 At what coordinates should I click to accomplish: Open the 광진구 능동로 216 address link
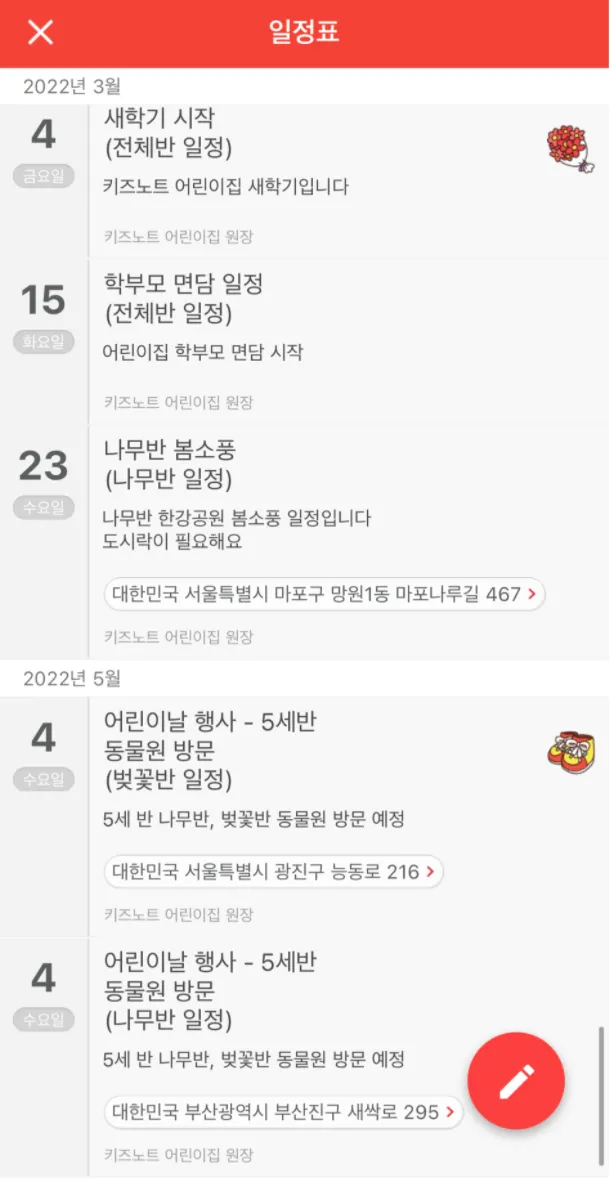[273, 872]
